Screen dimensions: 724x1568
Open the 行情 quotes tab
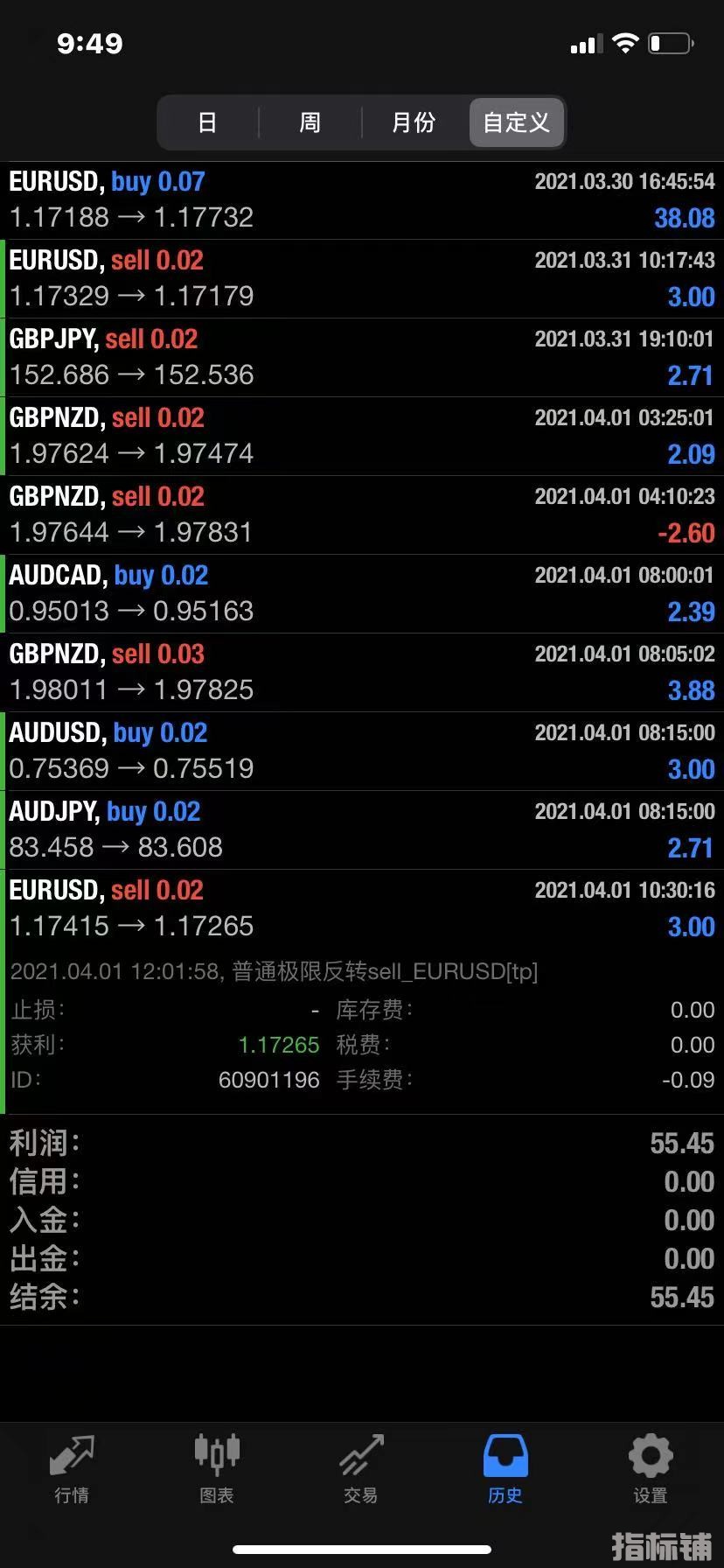coord(72,1470)
